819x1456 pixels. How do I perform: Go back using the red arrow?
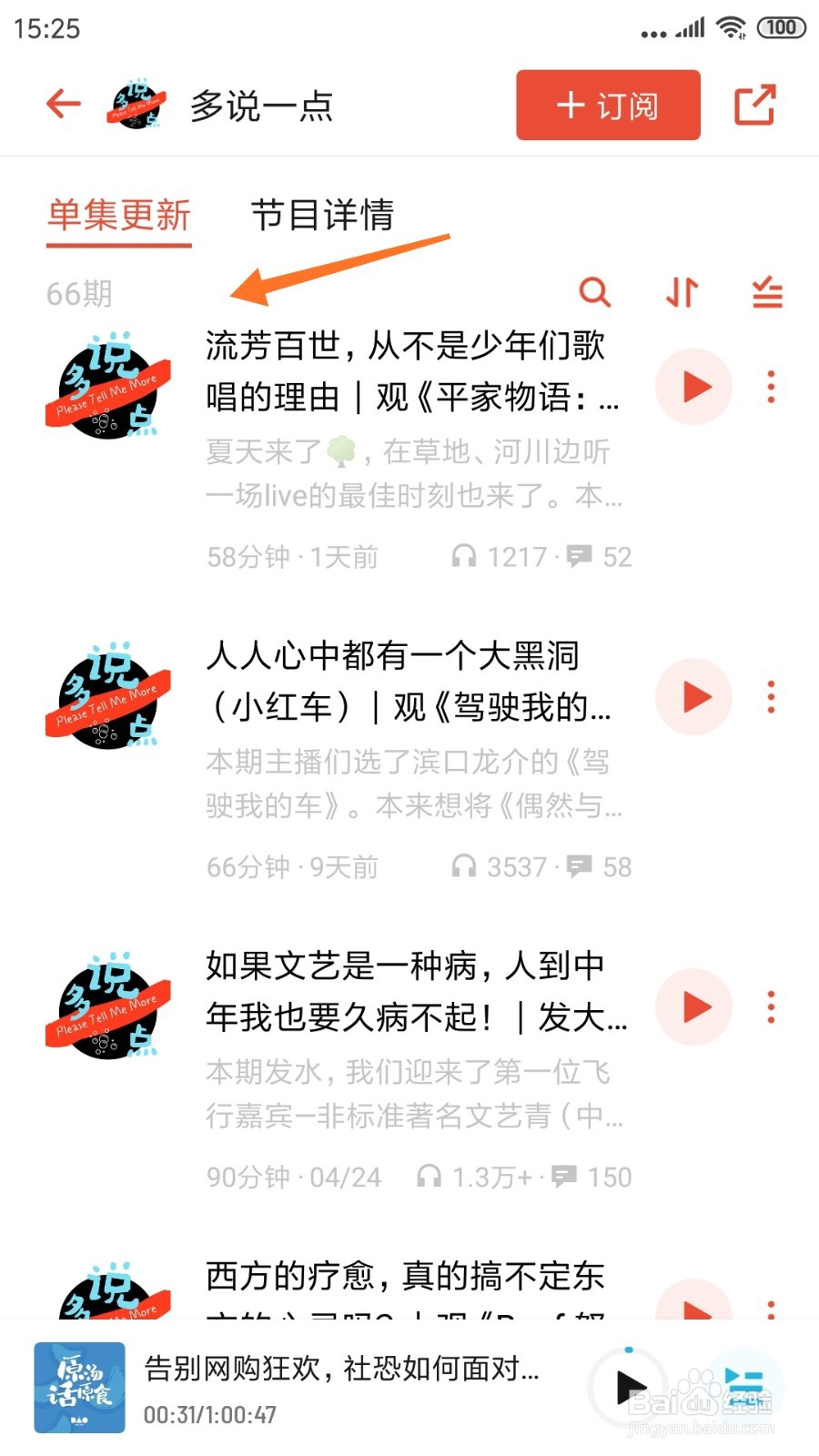tap(64, 105)
